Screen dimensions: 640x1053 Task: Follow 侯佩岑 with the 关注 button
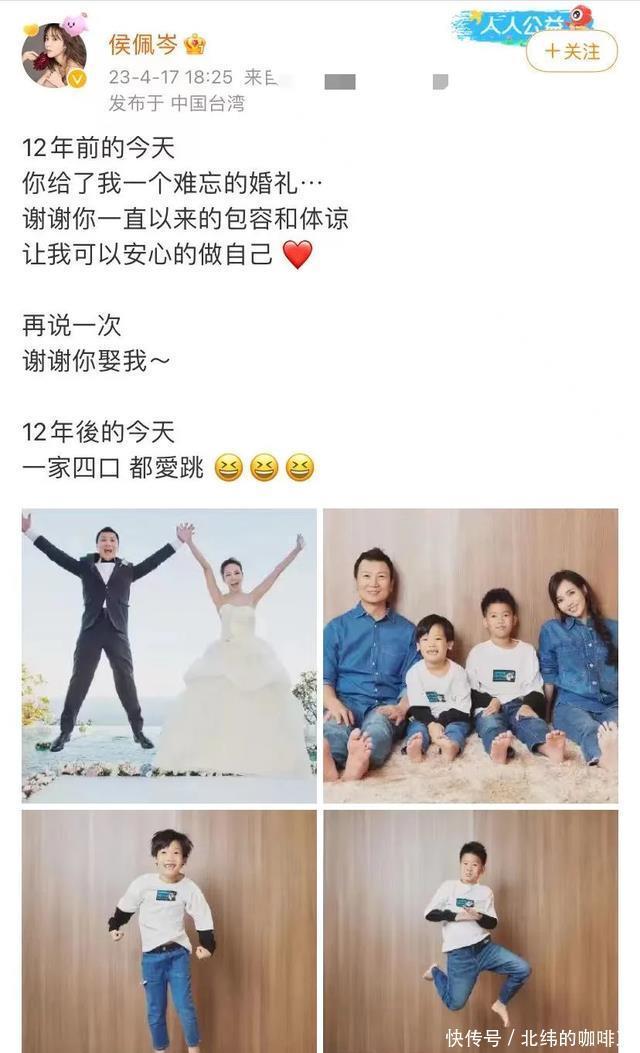pyautogui.click(x=572, y=52)
